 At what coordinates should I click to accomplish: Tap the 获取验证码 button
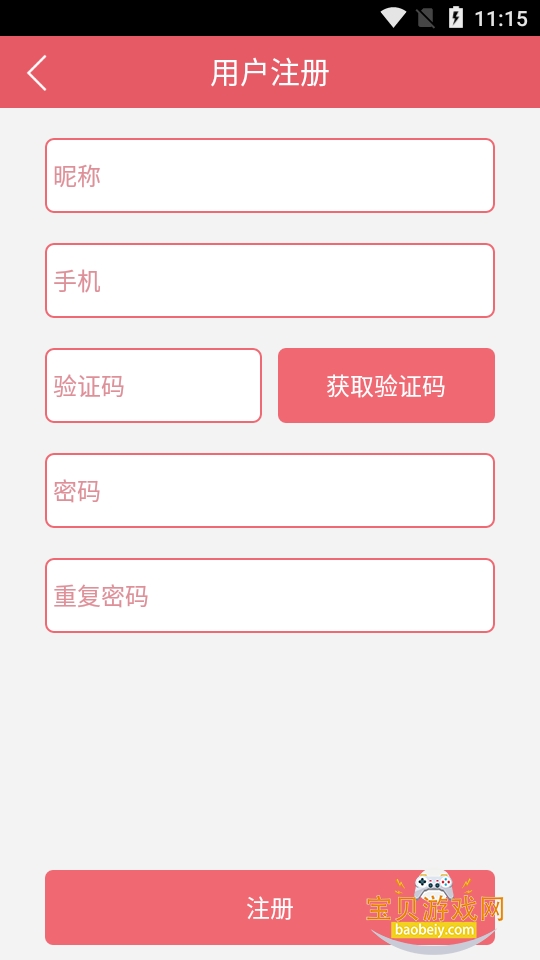(386, 386)
